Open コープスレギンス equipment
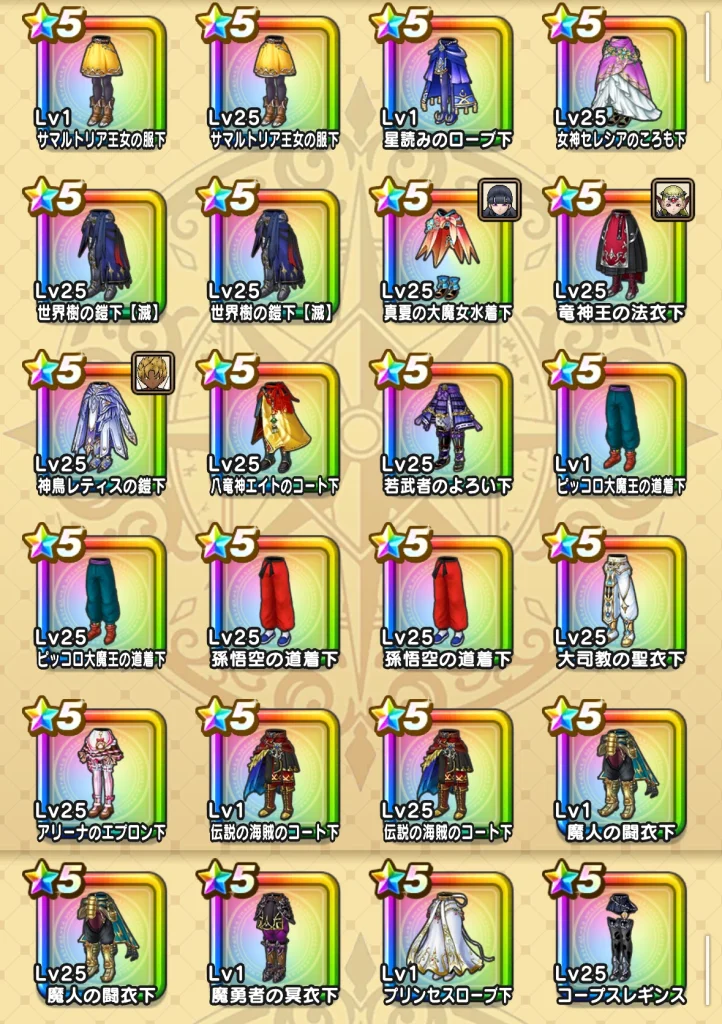722x1024 pixels. click(x=621, y=940)
